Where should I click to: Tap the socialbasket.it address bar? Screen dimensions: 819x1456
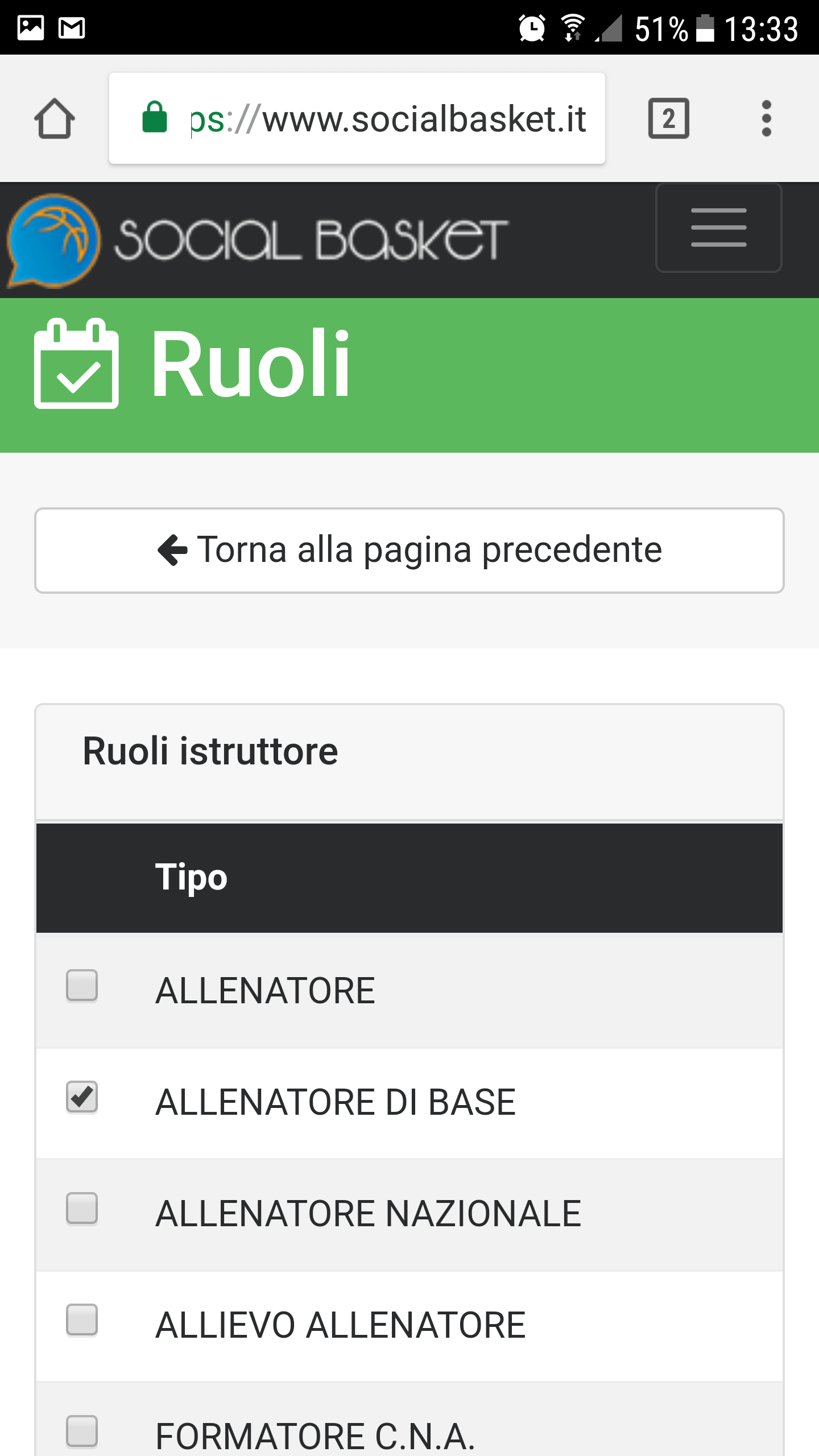(357, 118)
